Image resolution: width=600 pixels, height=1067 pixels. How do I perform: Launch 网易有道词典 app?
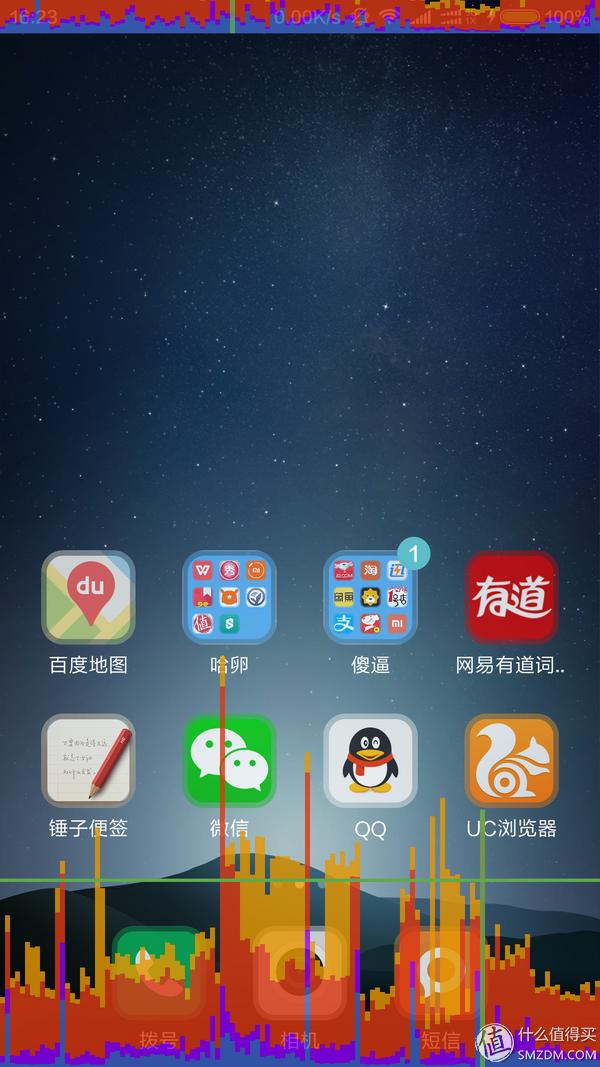(511, 597)
